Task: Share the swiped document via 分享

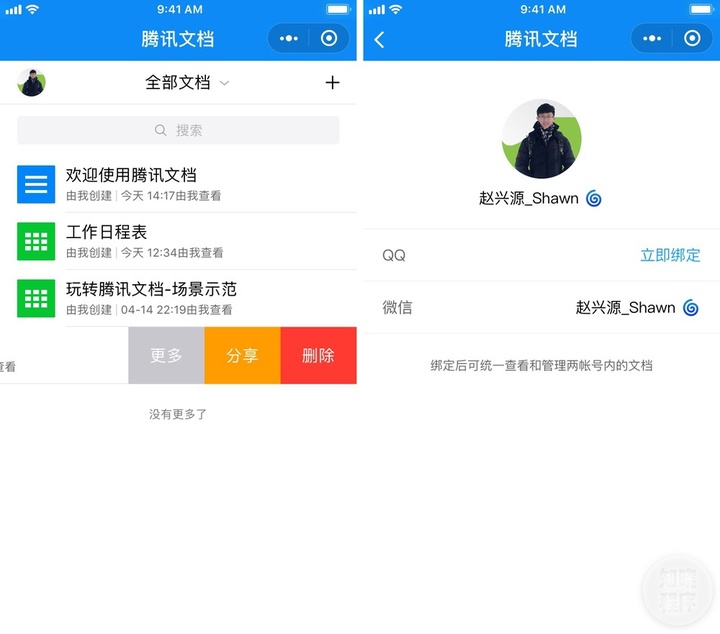Action: click(242, 355)
